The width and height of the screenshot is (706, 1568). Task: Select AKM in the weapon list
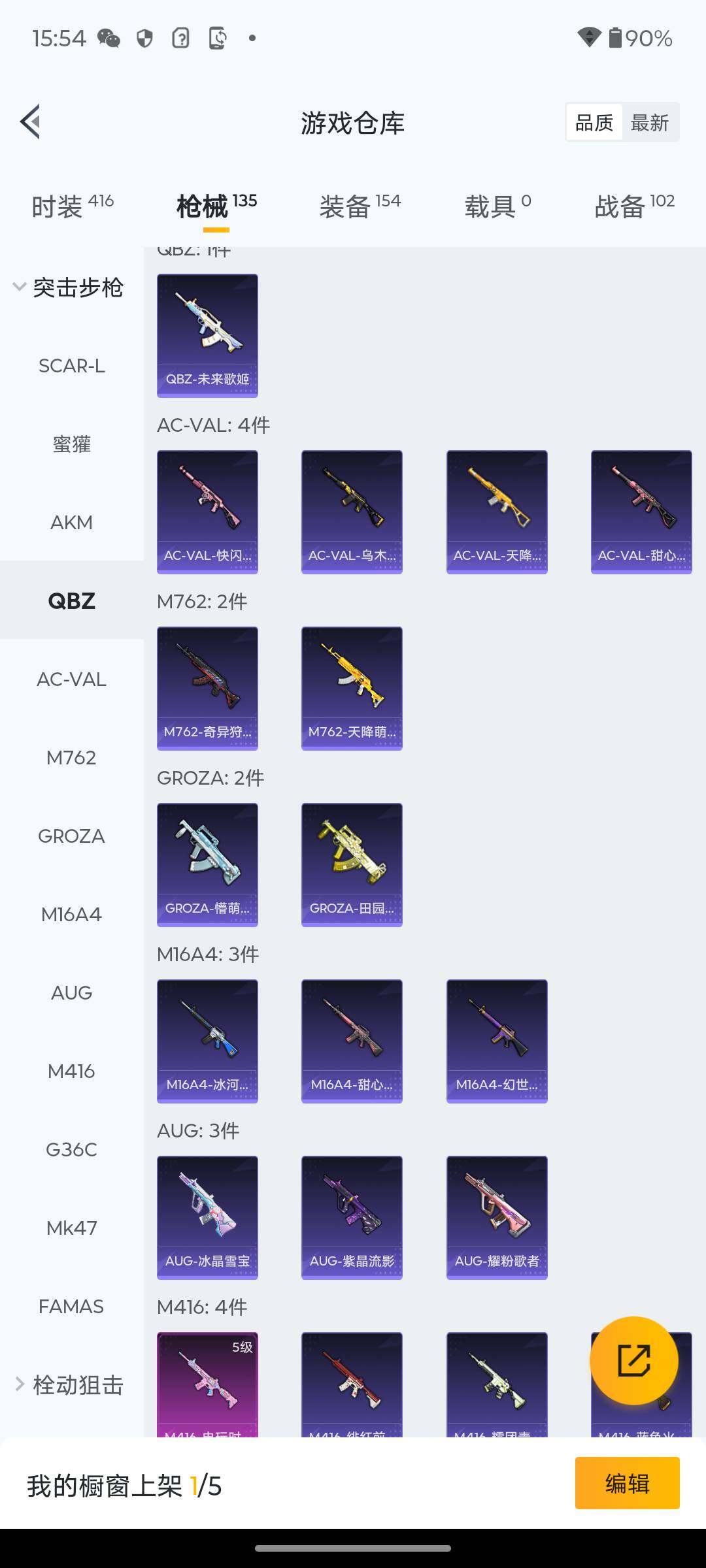tap(71, 523)
